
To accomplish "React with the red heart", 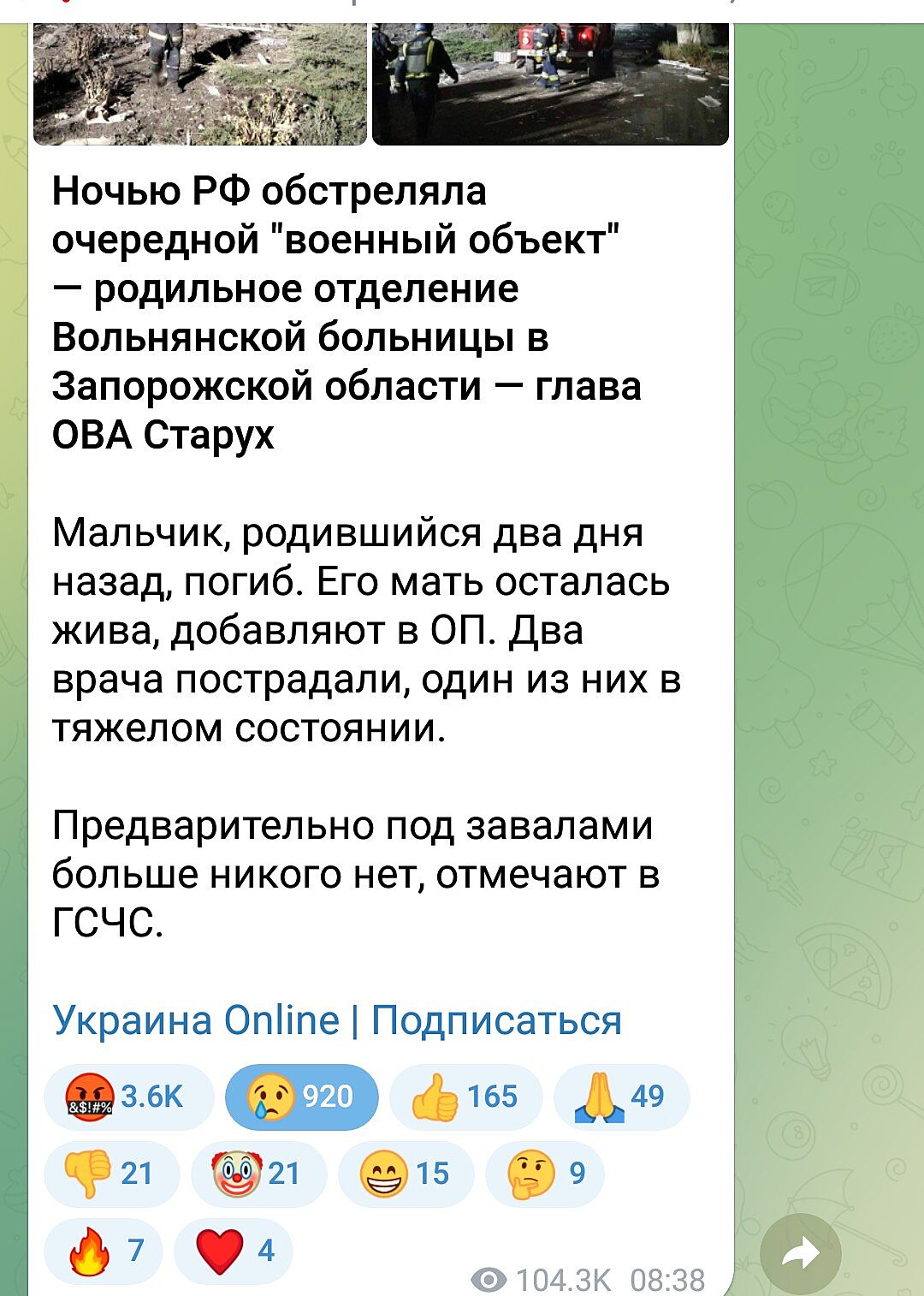I will pos(234,1251).
